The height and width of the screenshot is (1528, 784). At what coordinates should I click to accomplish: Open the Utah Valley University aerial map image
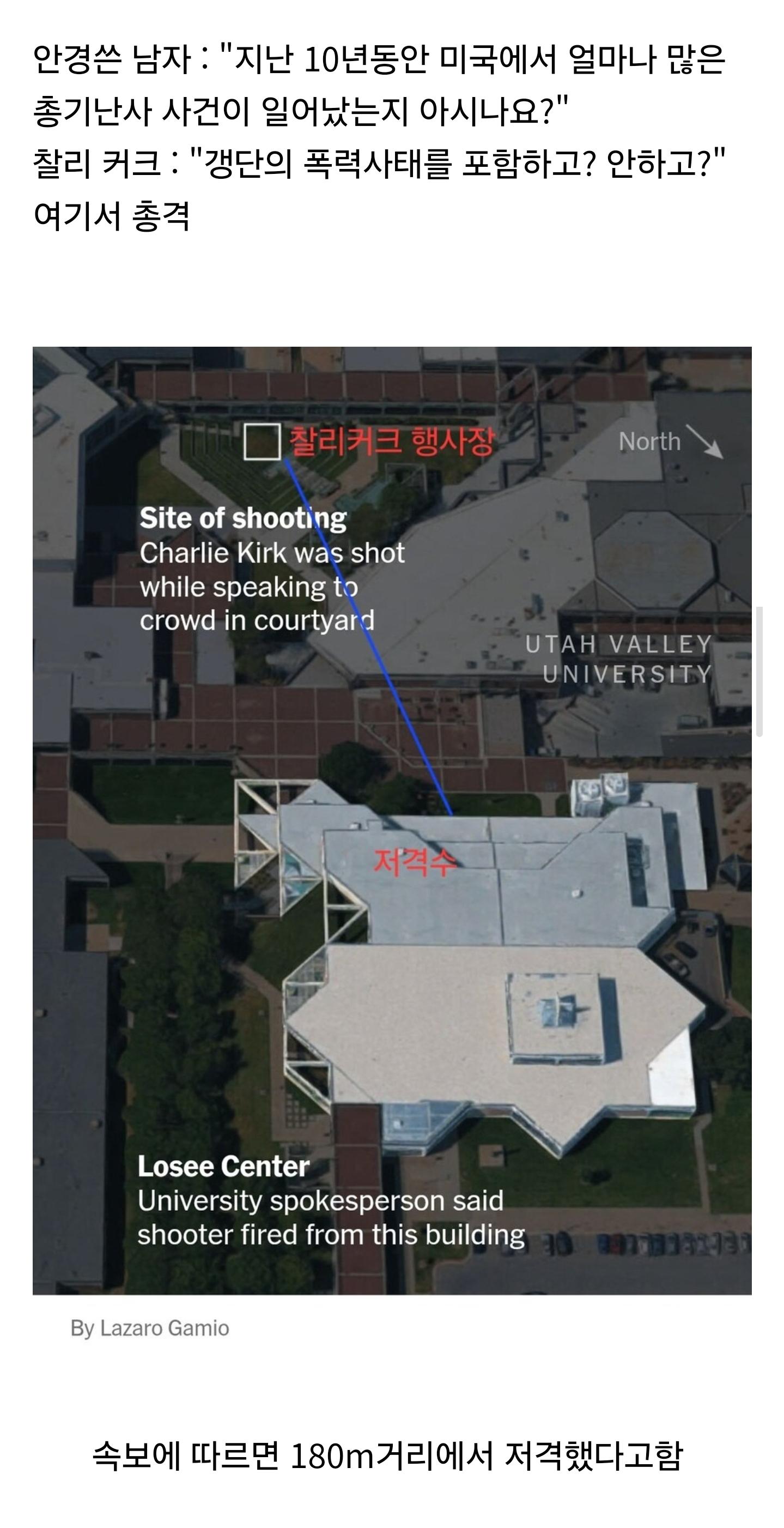[391, 820]
